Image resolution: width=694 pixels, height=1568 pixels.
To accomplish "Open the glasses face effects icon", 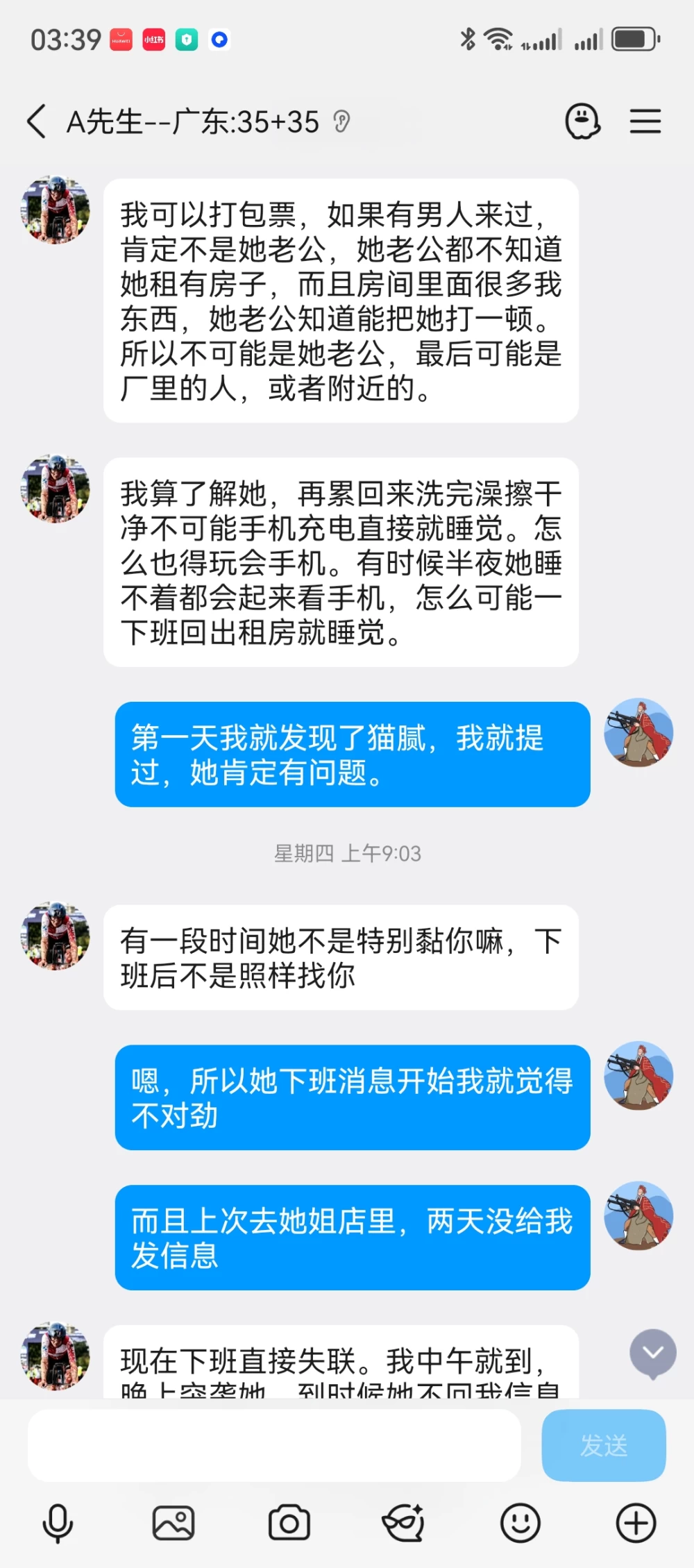I will click(404, 1524).
